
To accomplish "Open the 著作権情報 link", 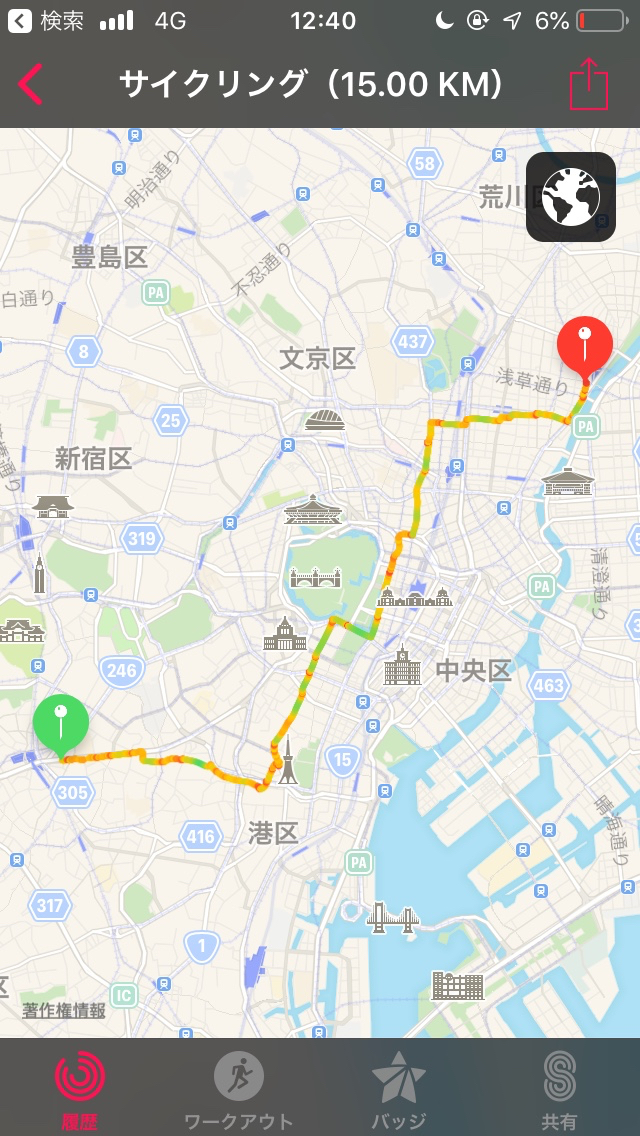I will pyautogui.click(x=64, y=1010).
